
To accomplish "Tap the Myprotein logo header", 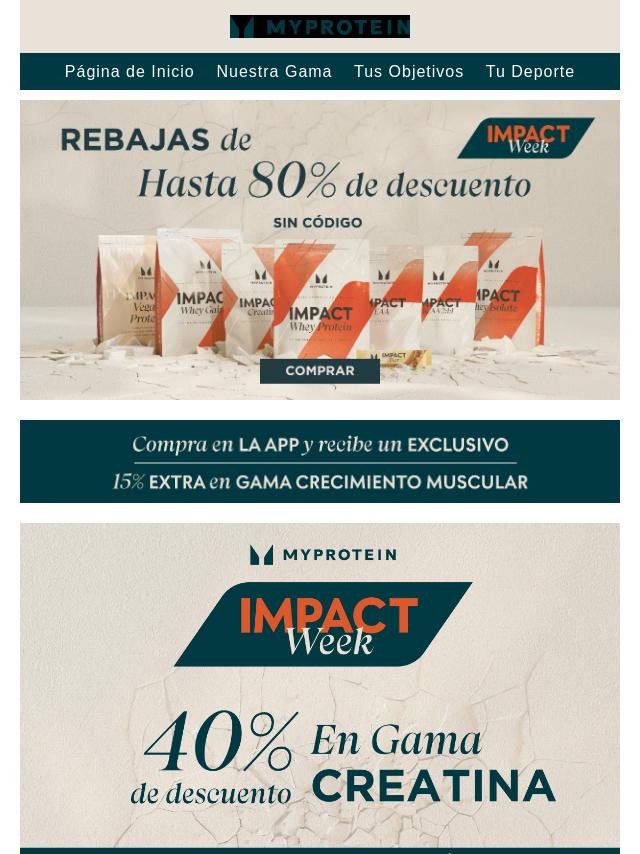I will (320, 26).
